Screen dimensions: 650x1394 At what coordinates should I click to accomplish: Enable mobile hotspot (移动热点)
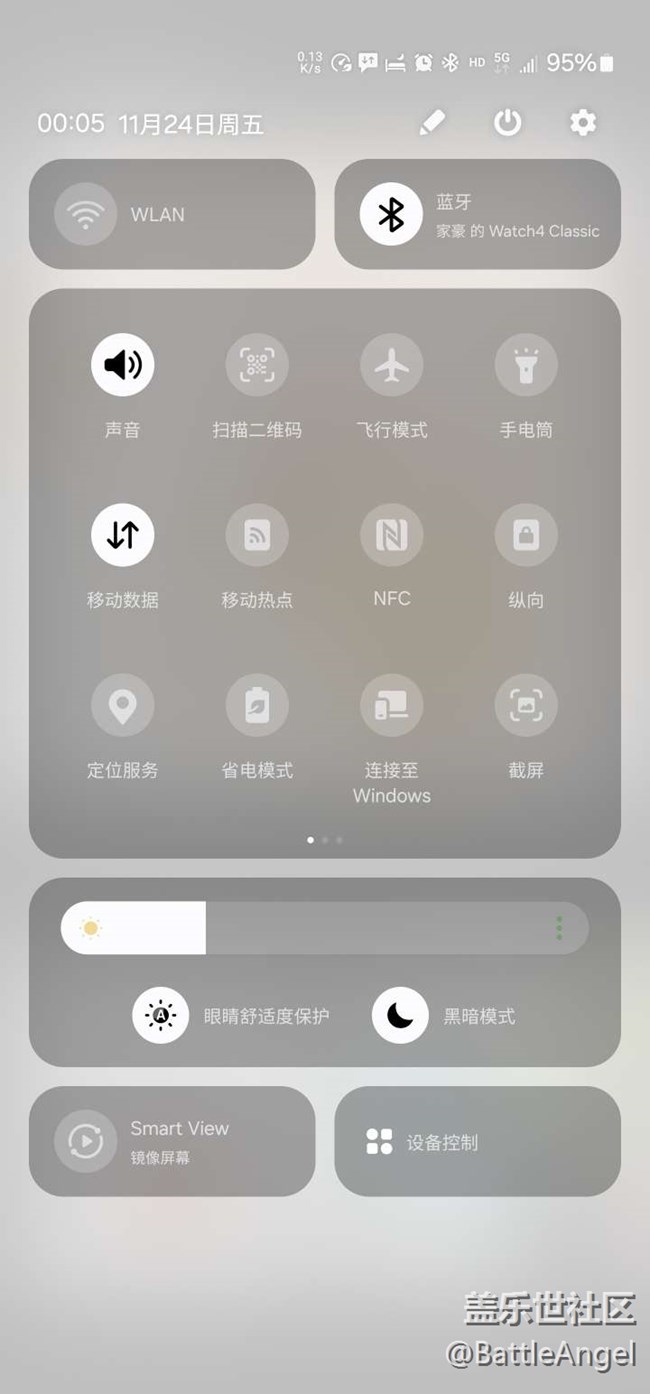tap(257, 535)
